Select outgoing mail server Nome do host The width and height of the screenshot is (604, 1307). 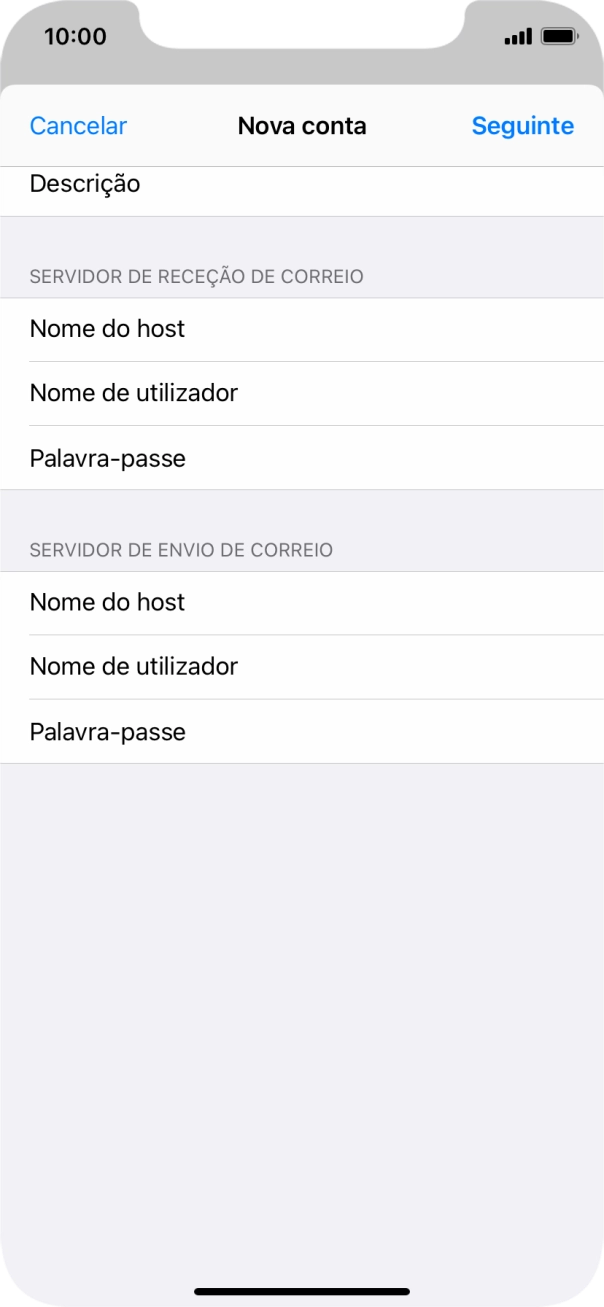(300, 603)
